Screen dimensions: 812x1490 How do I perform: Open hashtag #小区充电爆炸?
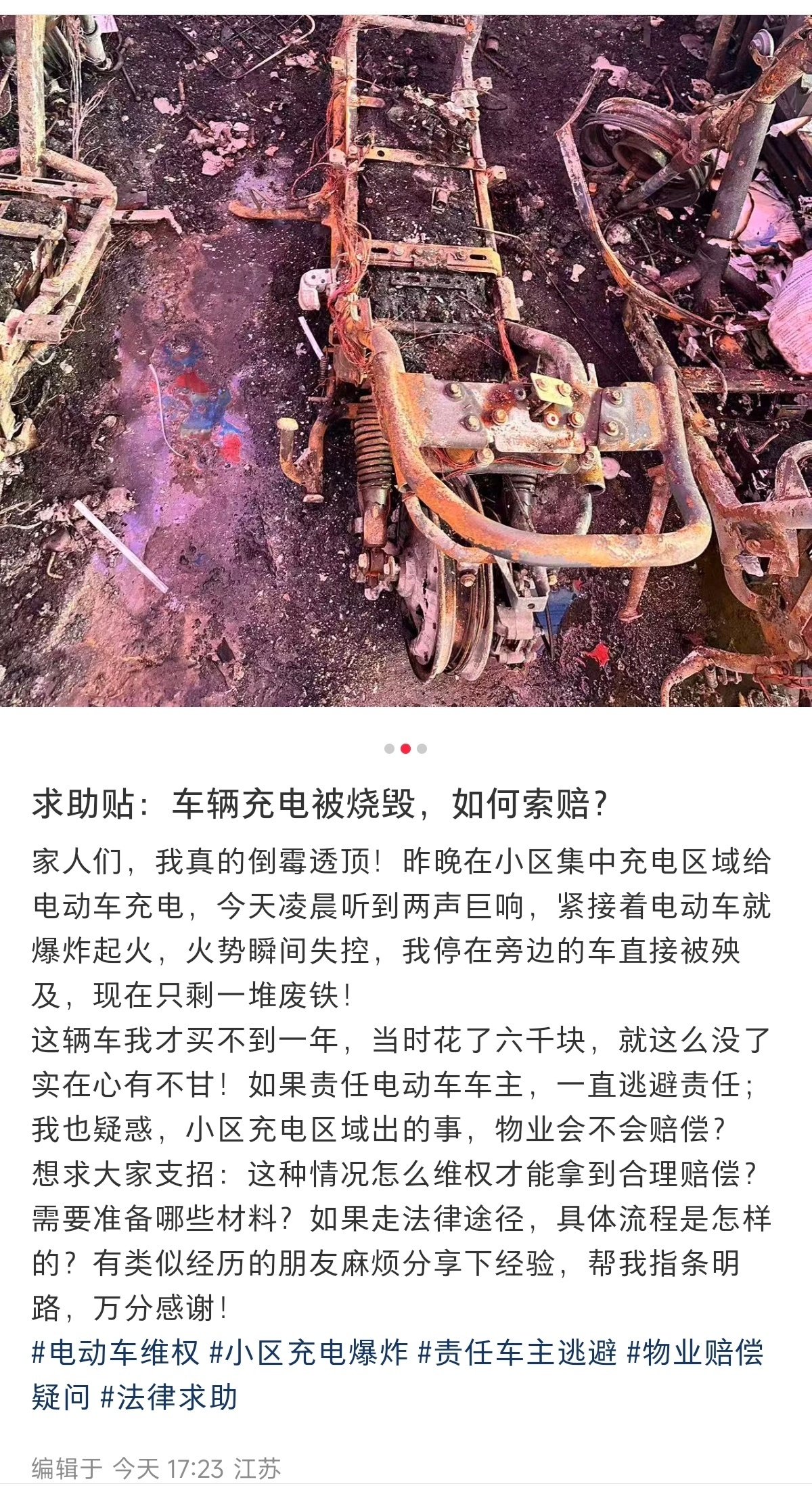(x=309, y=1353)
